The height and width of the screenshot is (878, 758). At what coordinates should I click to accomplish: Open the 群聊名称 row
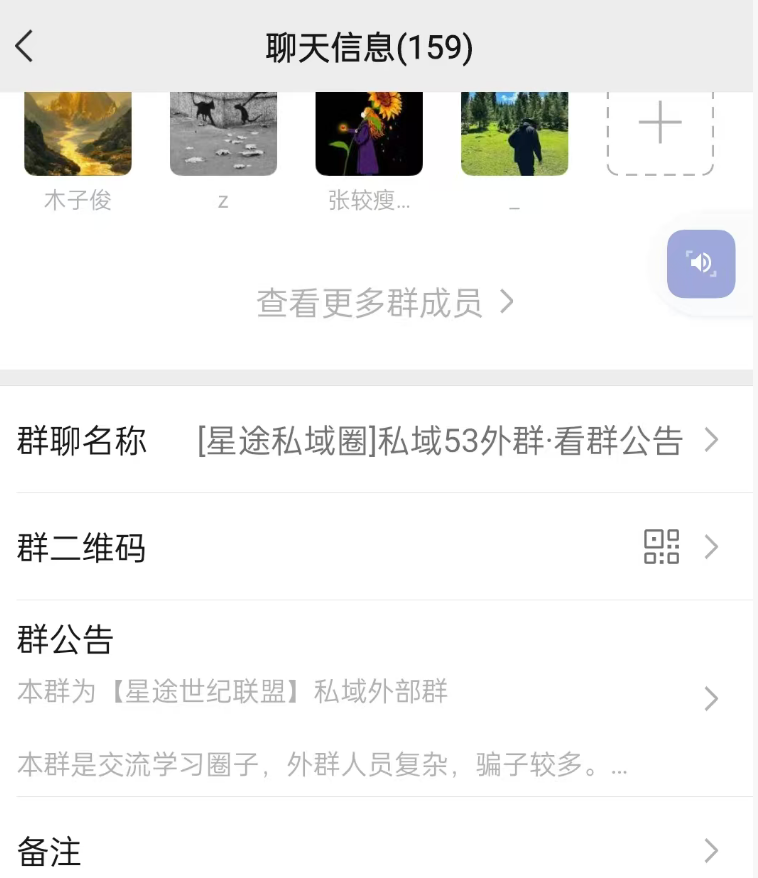380,440
